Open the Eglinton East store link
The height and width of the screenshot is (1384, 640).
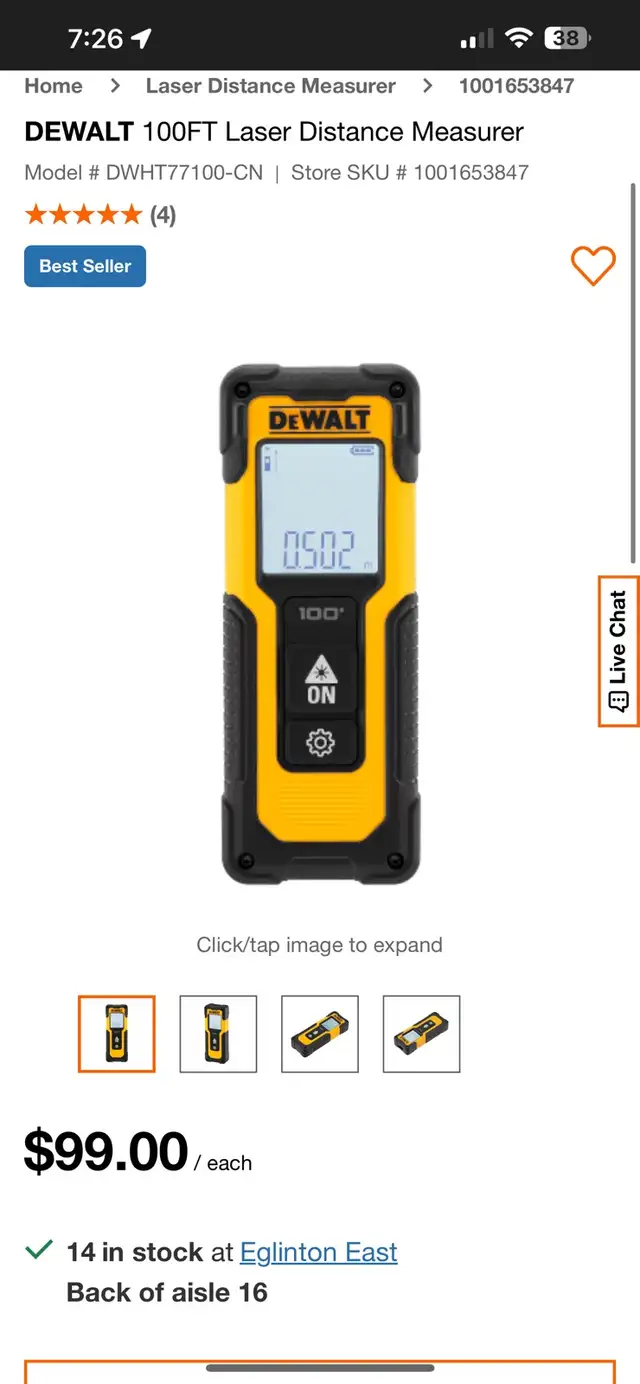(x=319, y=1252)
